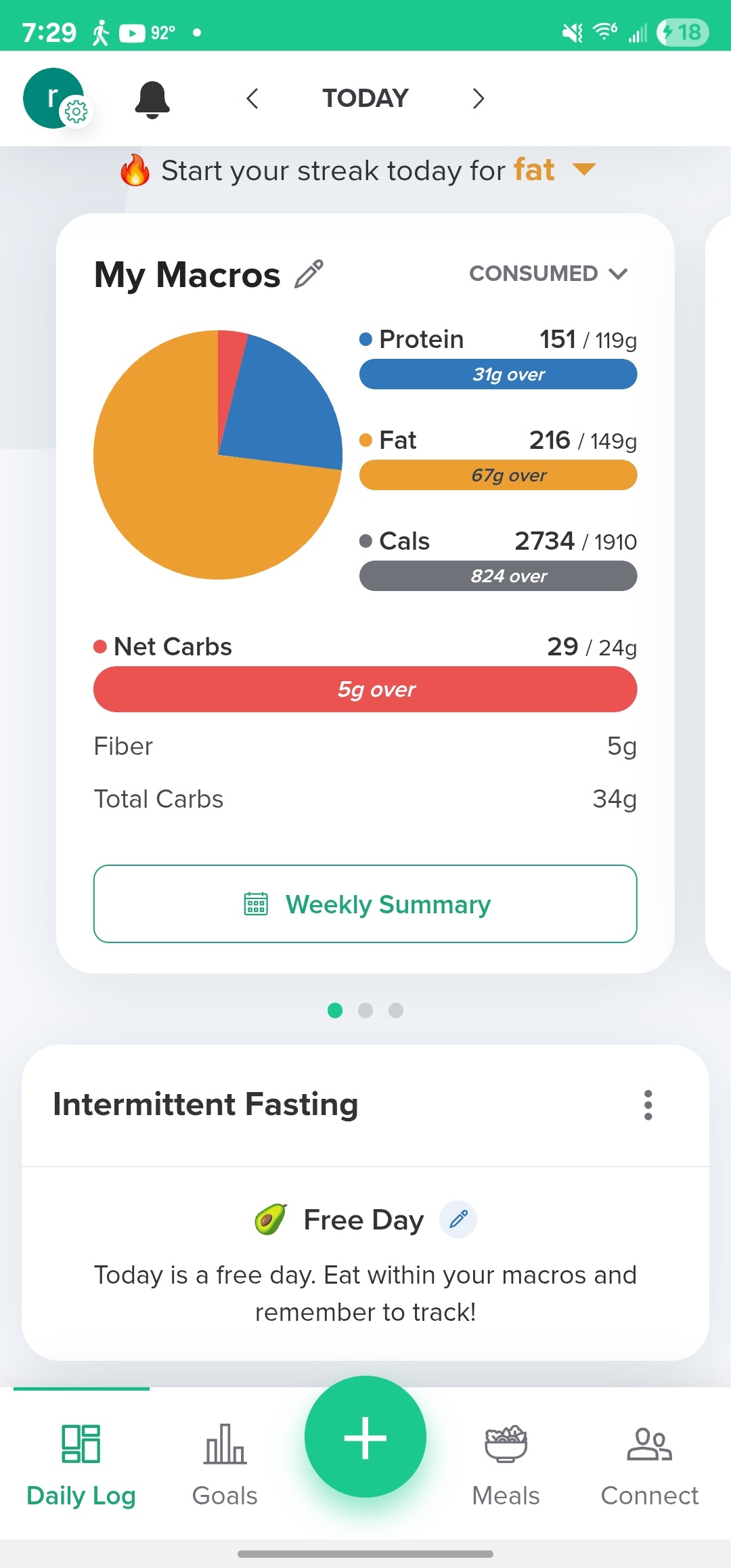The height and width of the screenshot is (1568, 731).
Task: Go to the next day
Action: click(x=479, y=99)
